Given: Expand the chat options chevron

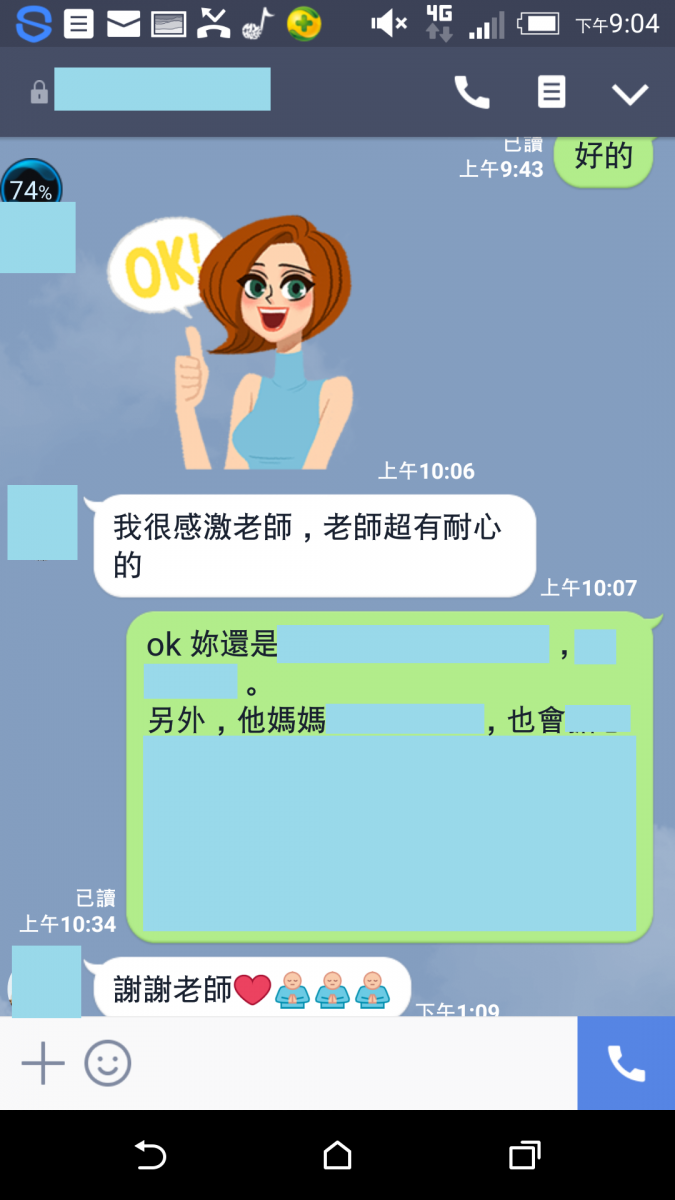Looking at the screenshot, I should [630, 94].
